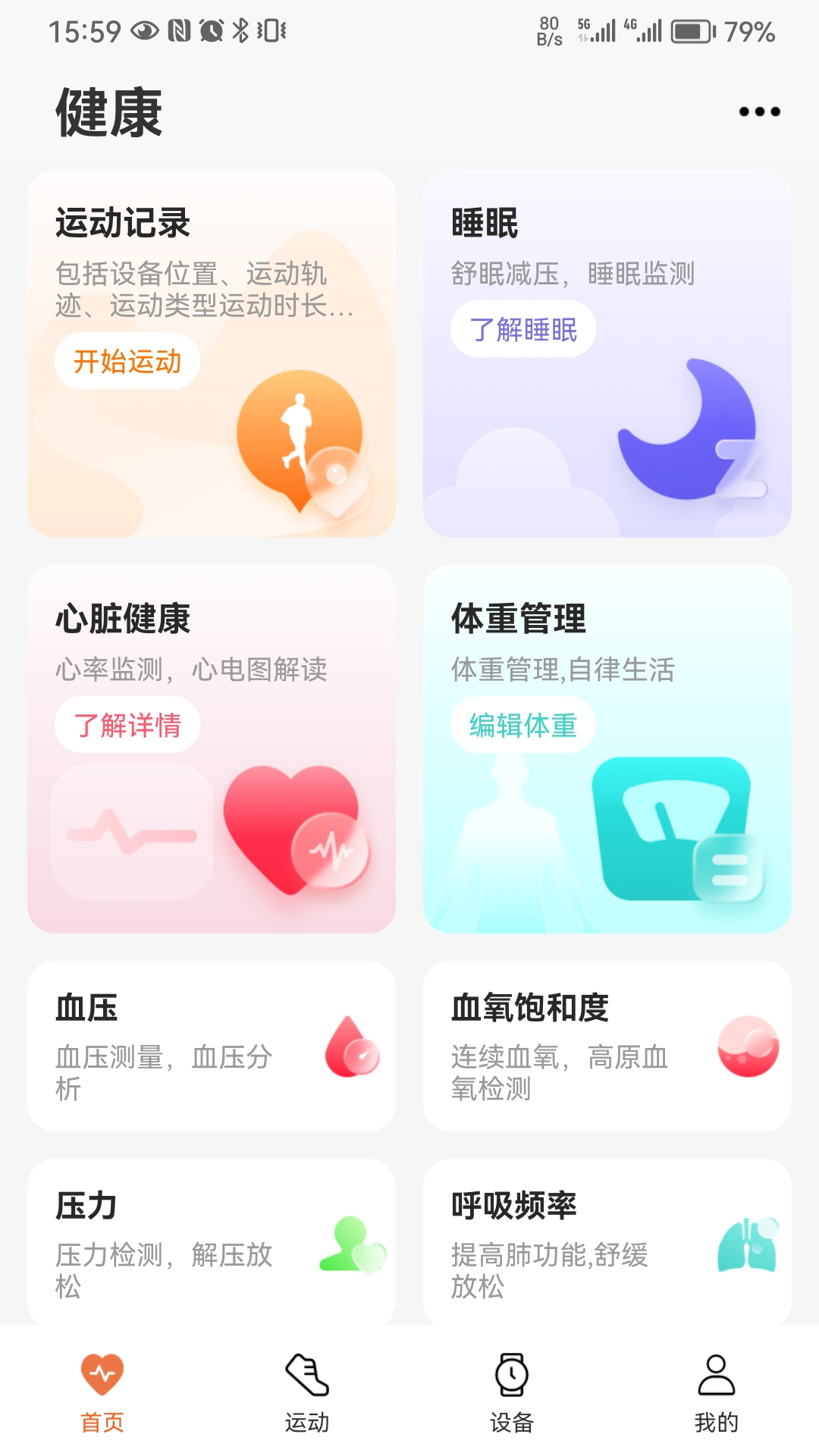The width and height of the screenshot is (819, 1456).
Task: Tap the 编辑体重 button
Action: 523,725
